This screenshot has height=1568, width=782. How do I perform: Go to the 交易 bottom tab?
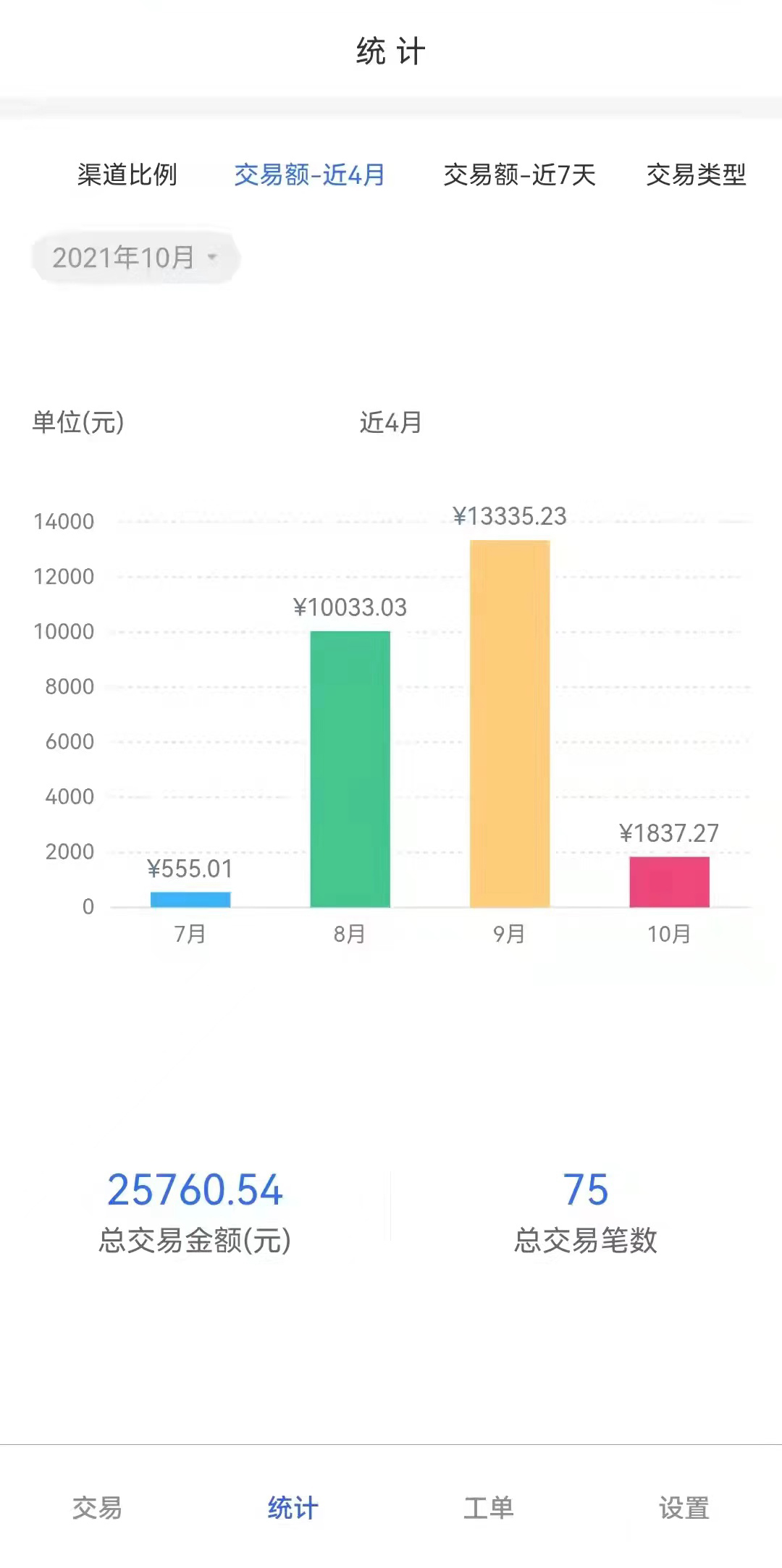(x=97, y=1508)
